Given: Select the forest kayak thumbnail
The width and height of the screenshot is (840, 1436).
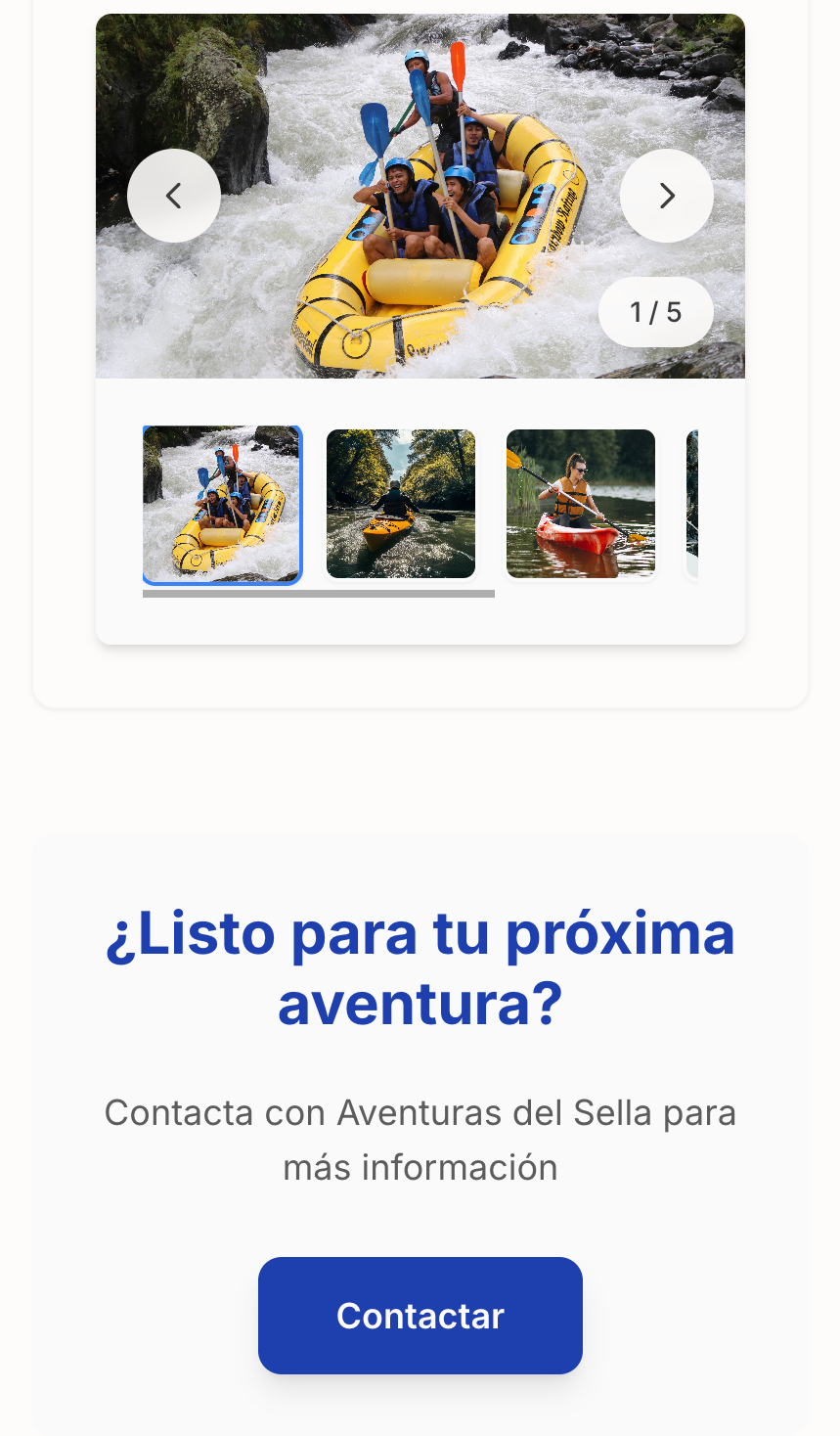Looking at the screenshot, I should [401, 503].
